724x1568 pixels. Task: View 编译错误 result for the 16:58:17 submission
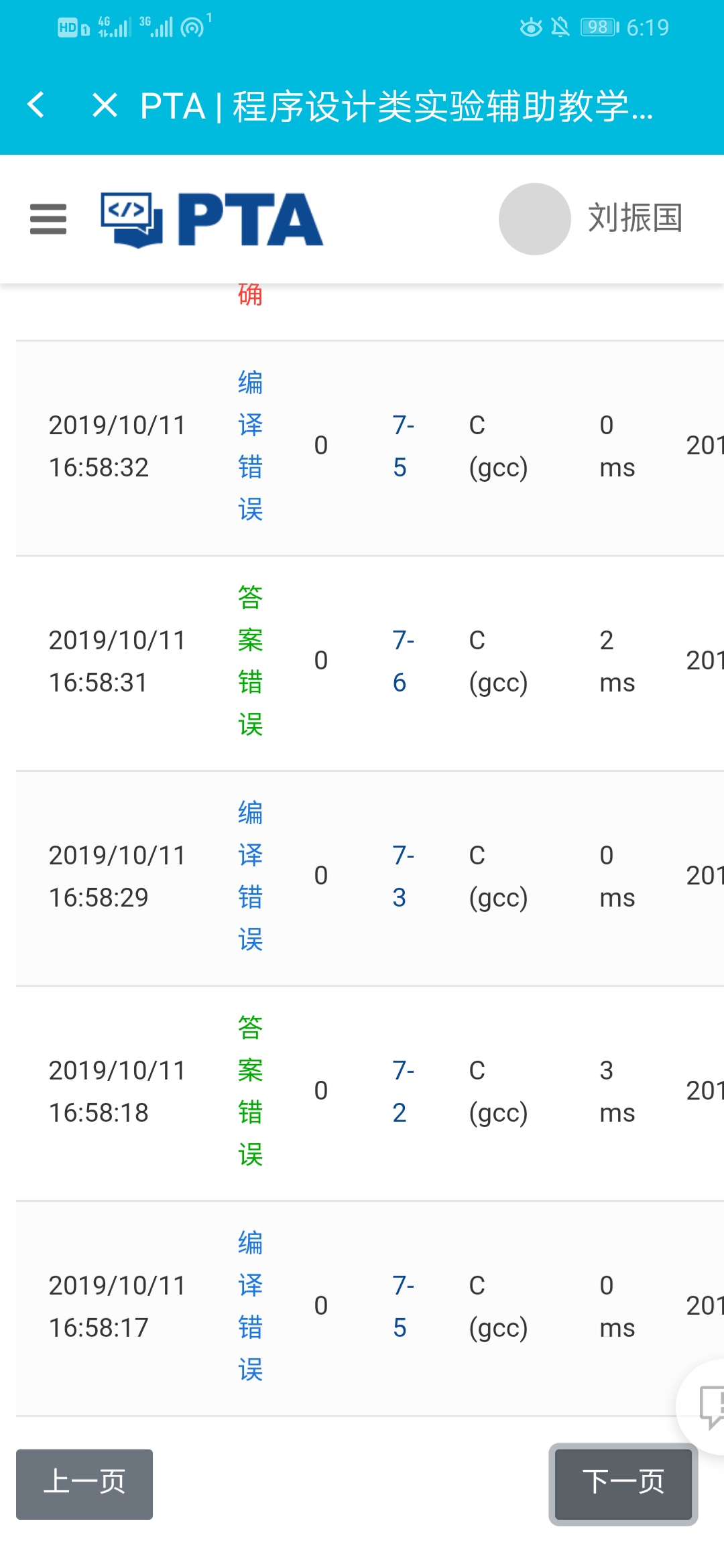(250, 1306)
